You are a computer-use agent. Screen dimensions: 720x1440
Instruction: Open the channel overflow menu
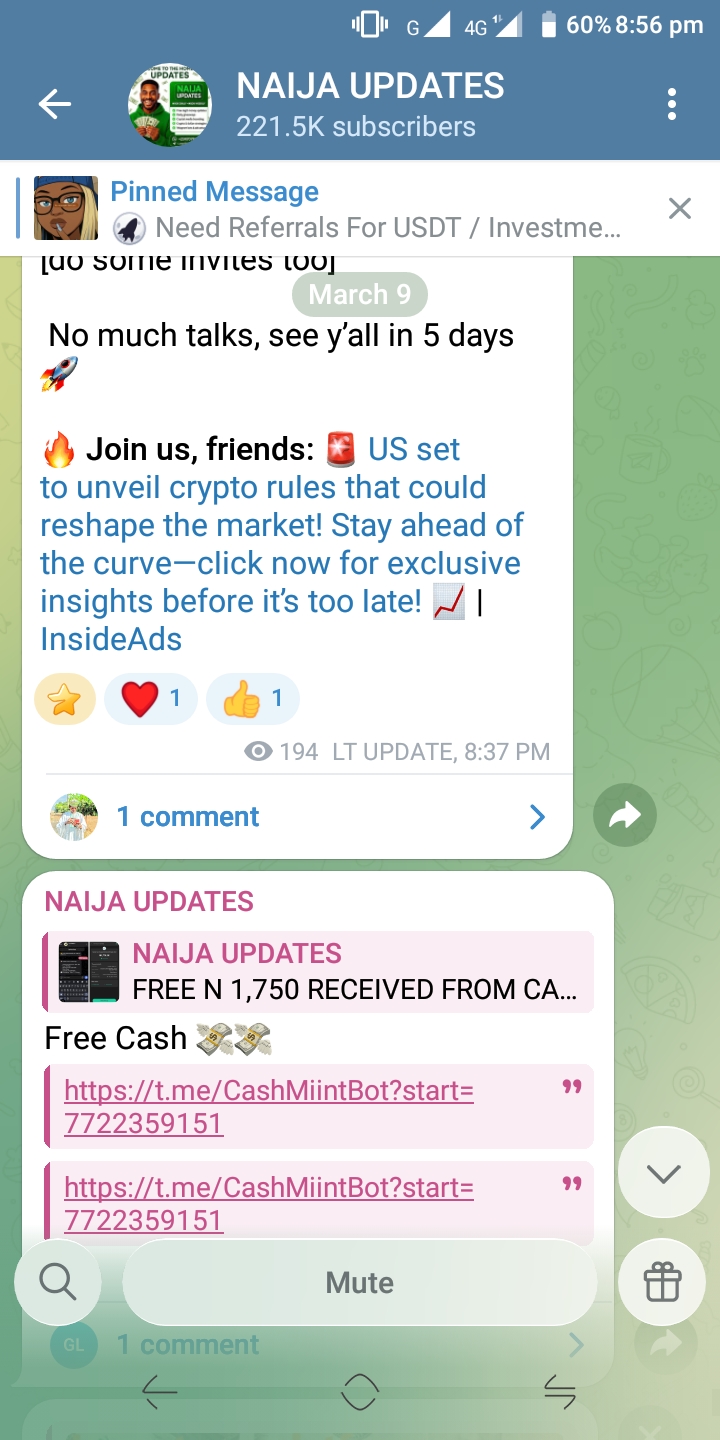click(671, 104)
